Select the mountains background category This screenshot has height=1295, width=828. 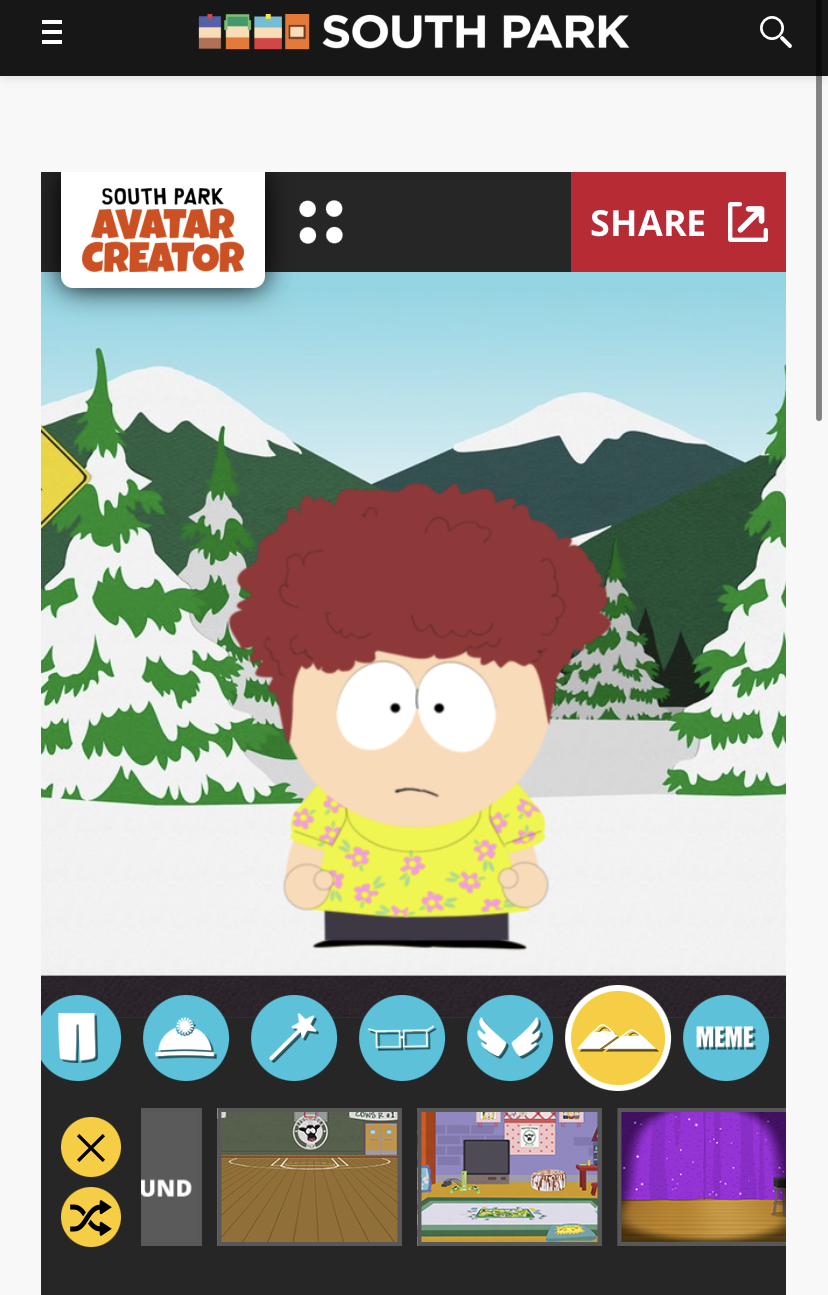click(x=618, y=1038)
